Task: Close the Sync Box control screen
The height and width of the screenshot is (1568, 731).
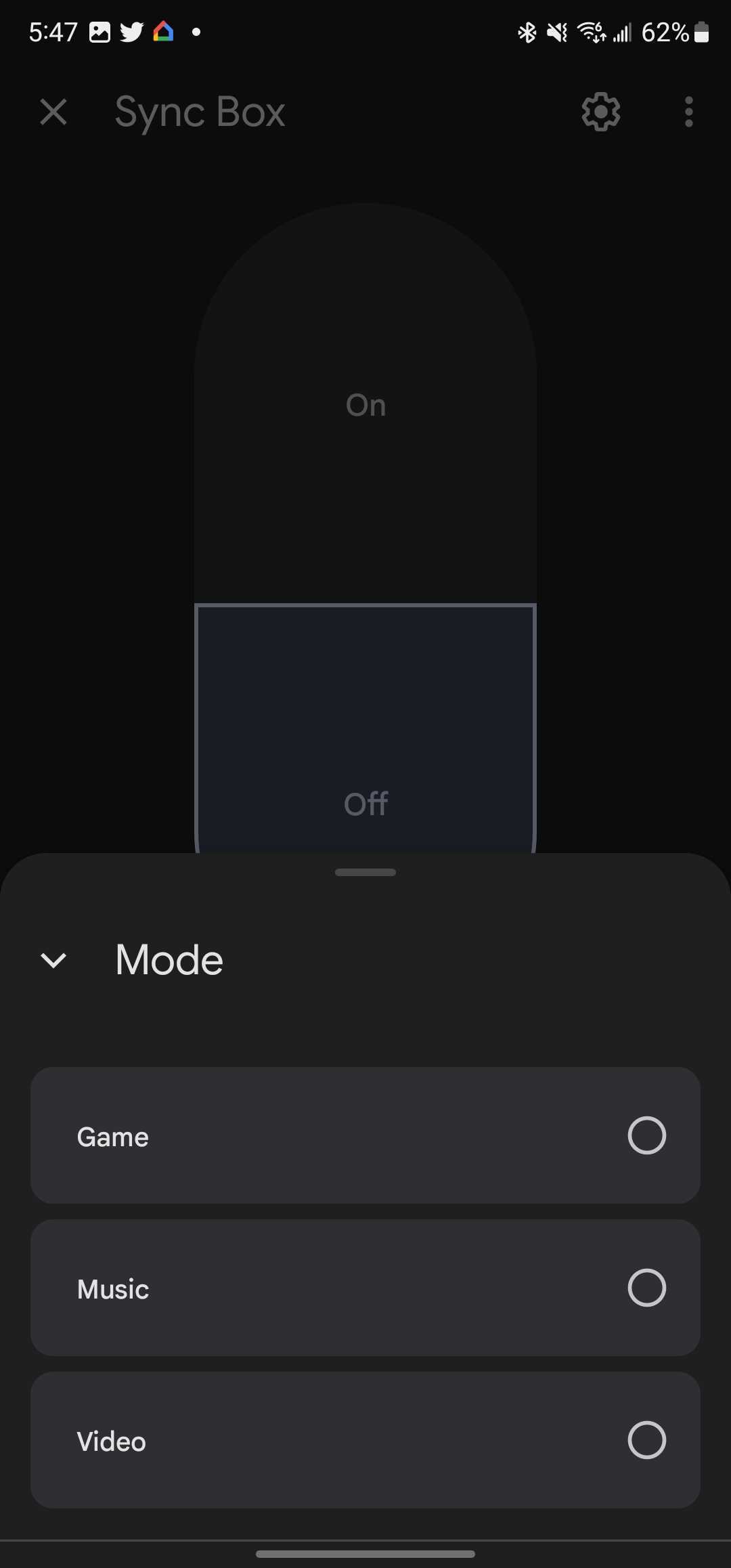Action: click(53, 112)
